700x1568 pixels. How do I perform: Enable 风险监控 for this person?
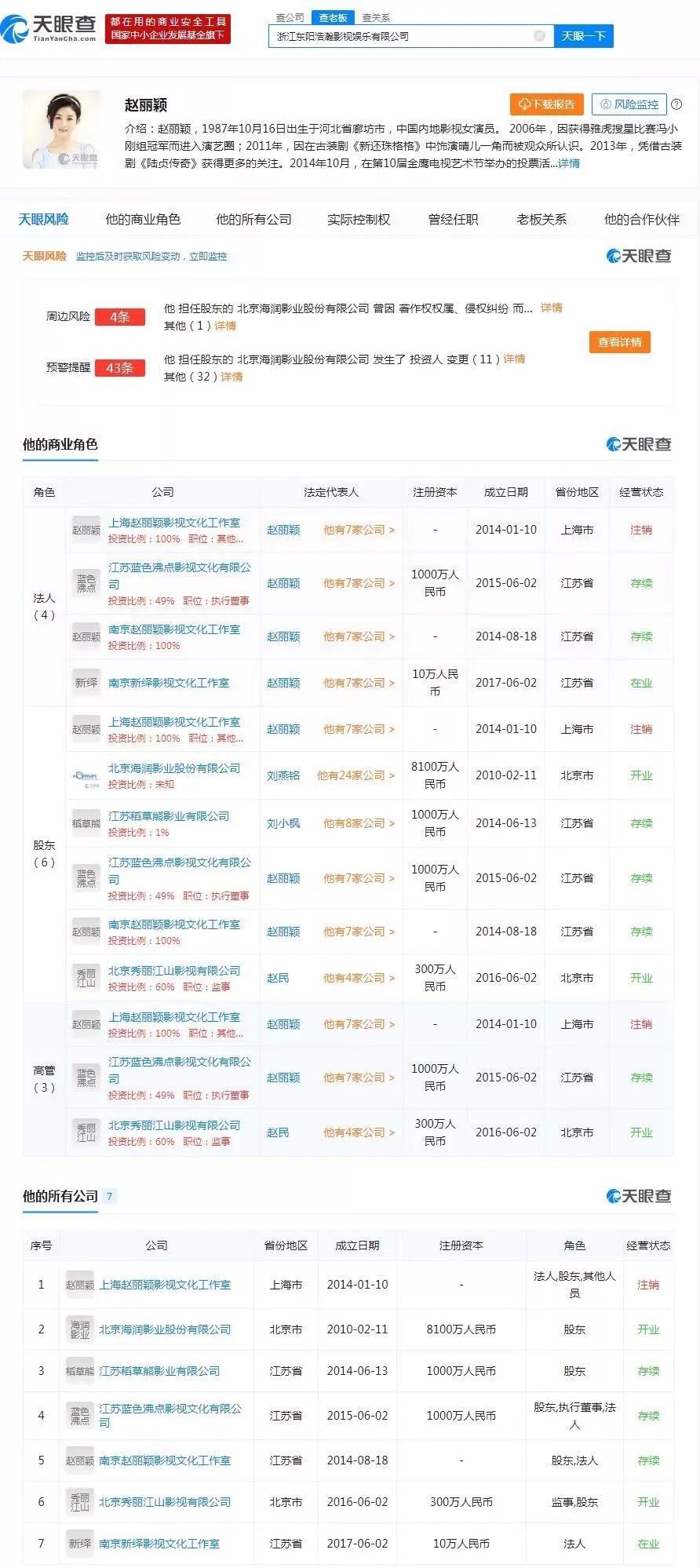click(629, 104)
